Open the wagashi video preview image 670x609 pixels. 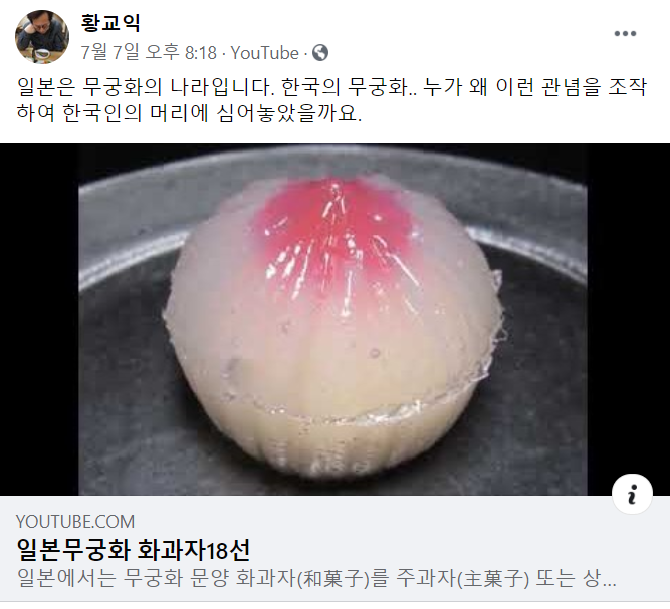(333, 320)
